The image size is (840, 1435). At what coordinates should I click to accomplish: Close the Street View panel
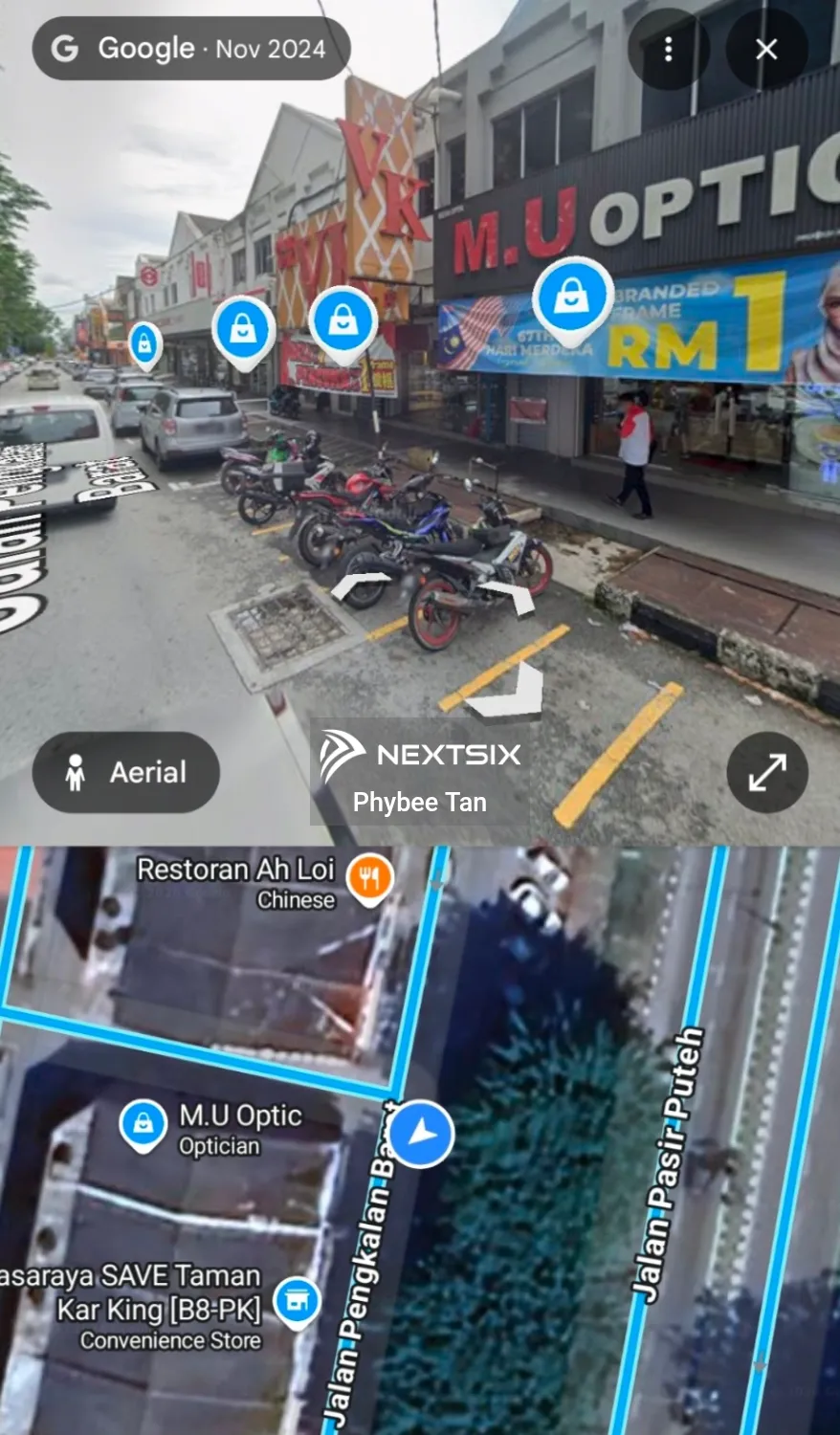pos(766,50)
